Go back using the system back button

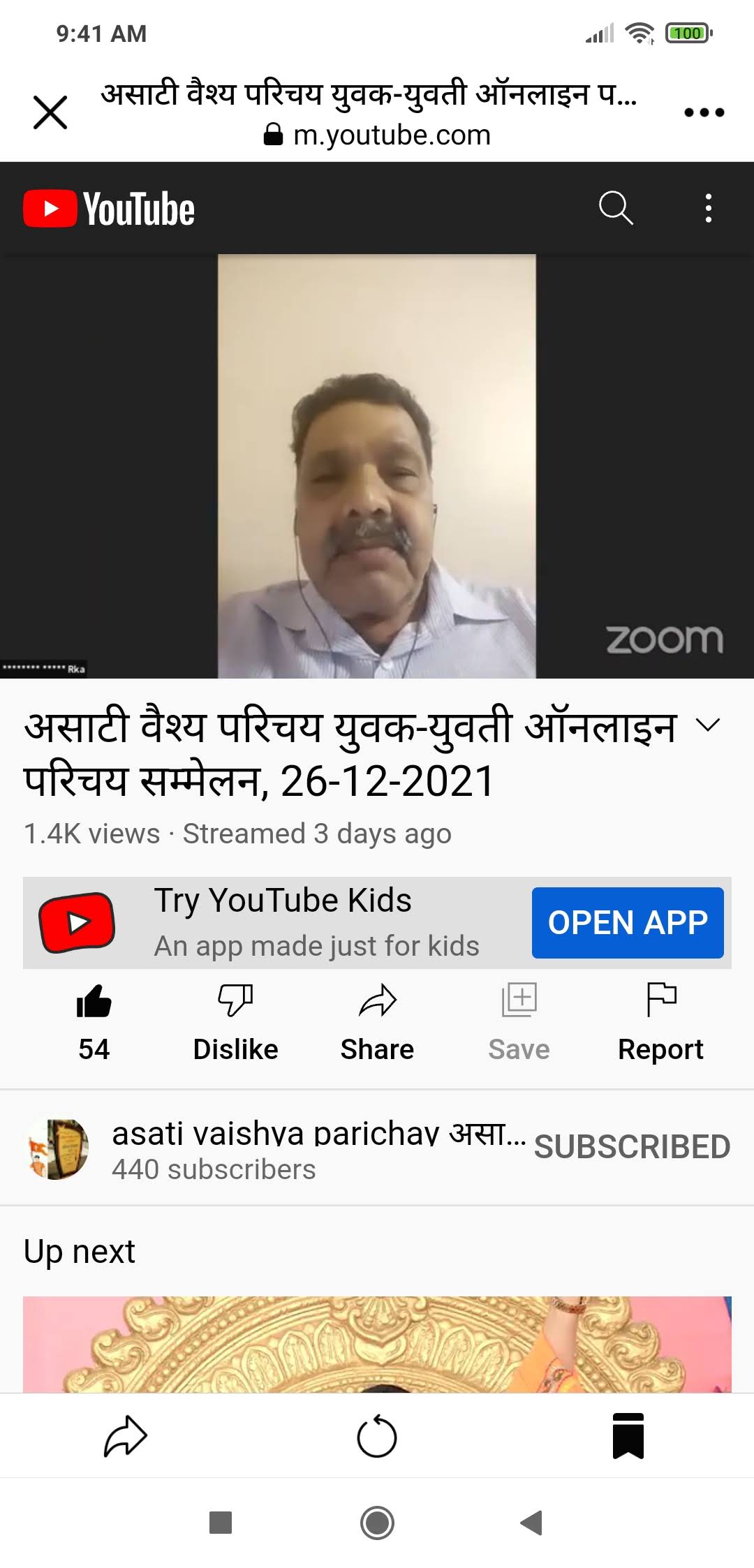(532, 1522)
